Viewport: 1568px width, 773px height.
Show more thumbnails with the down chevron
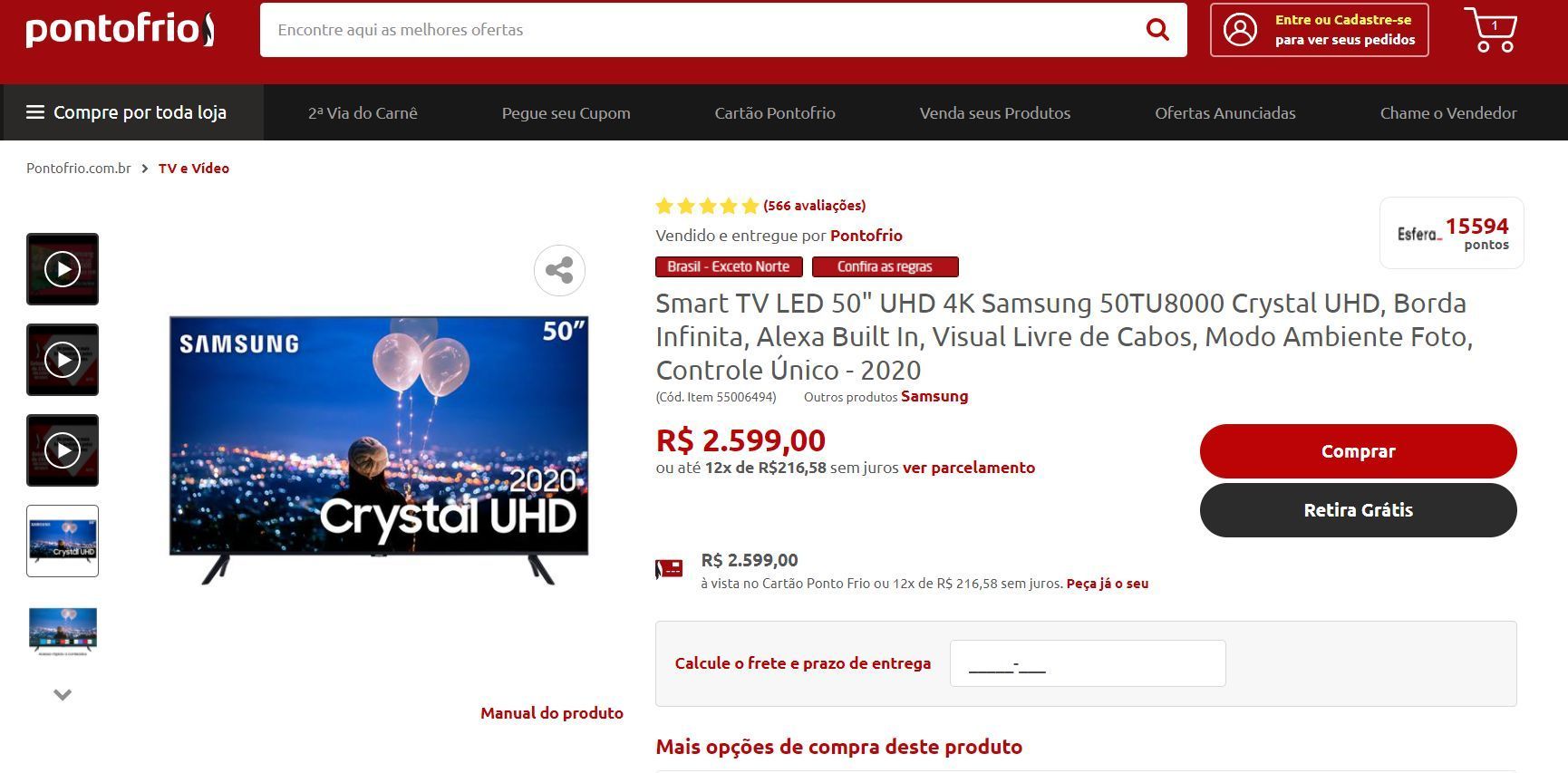point(63,695)
